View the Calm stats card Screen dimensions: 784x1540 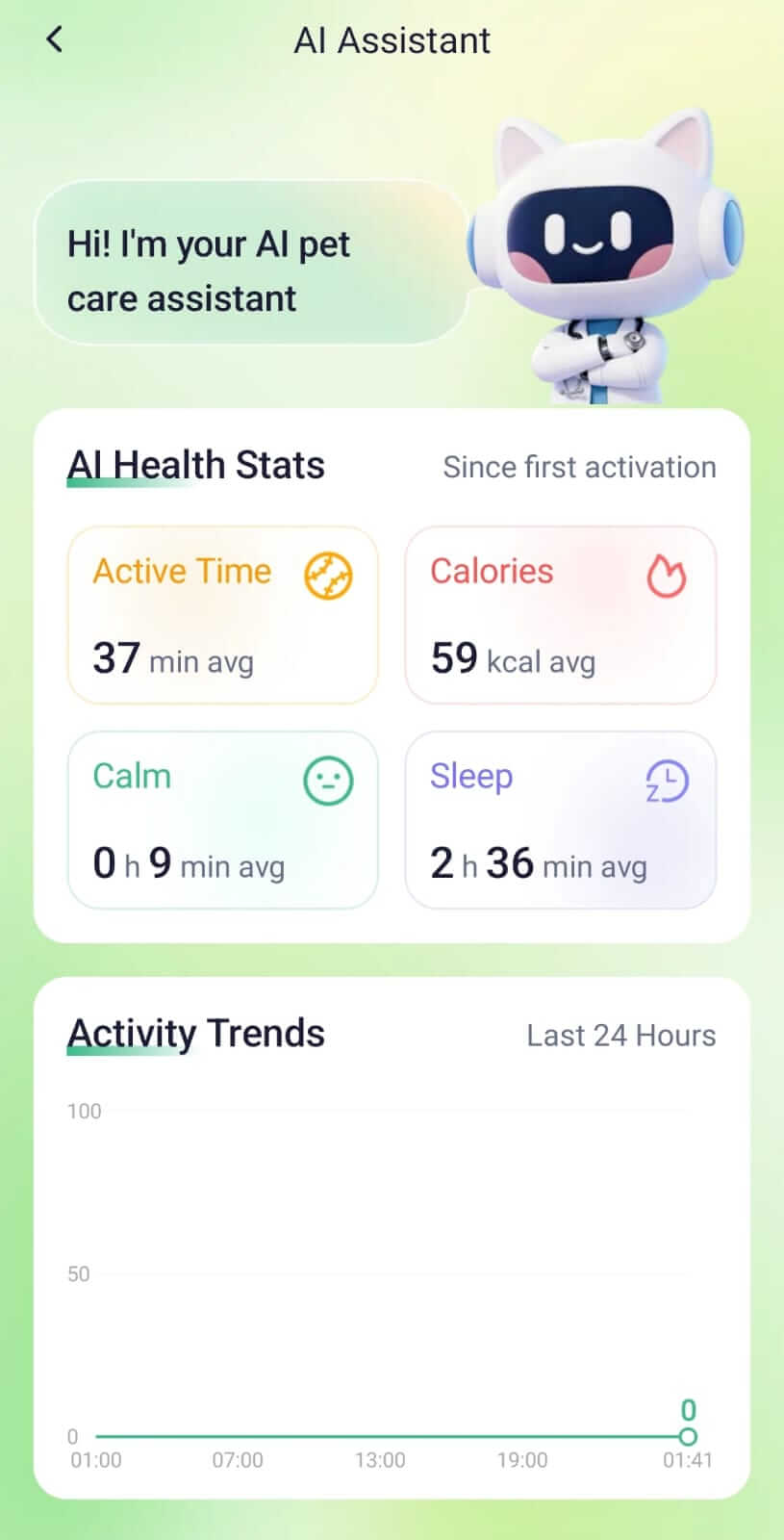[223, 820]
